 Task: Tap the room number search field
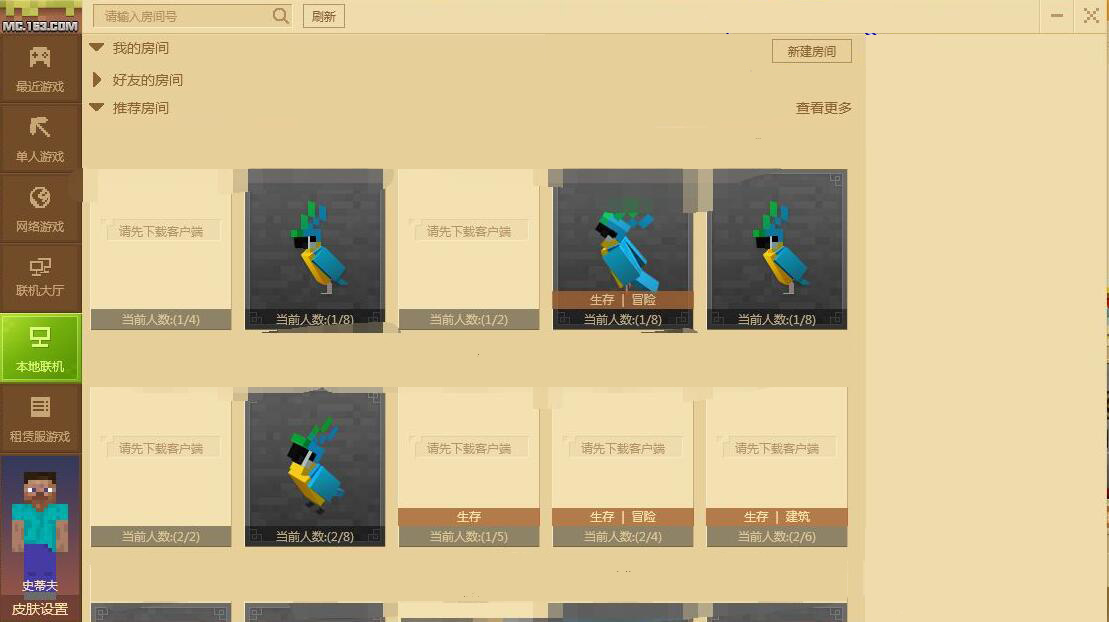(x=185, y=16)
